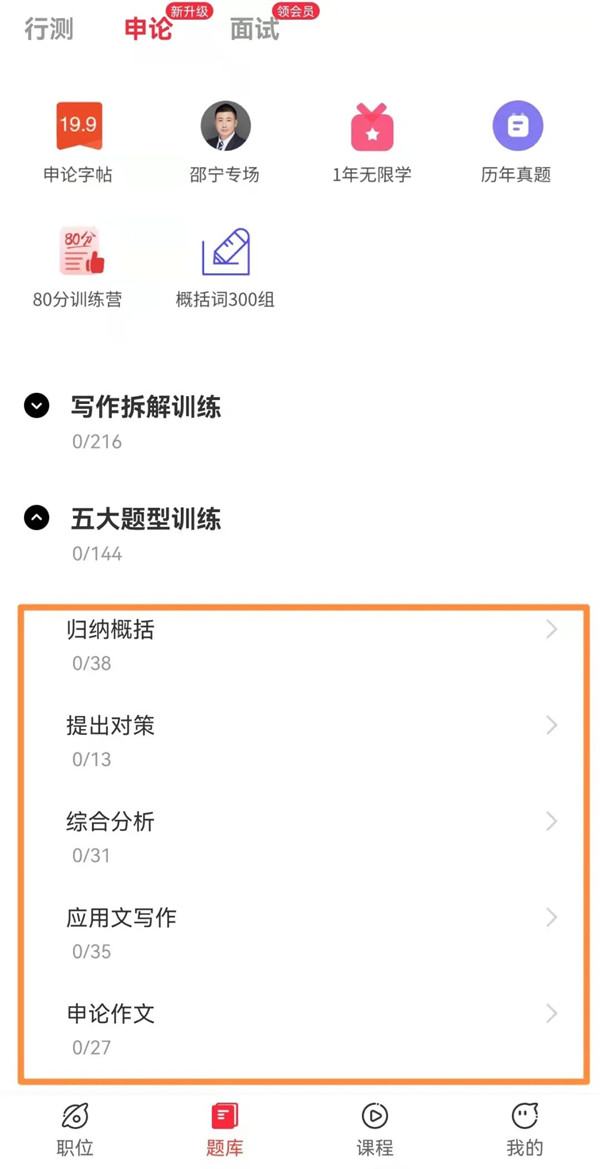Go to 职位 in bottom navigation
This screenshot has height=1169, width=600.
coord(75,1129)
